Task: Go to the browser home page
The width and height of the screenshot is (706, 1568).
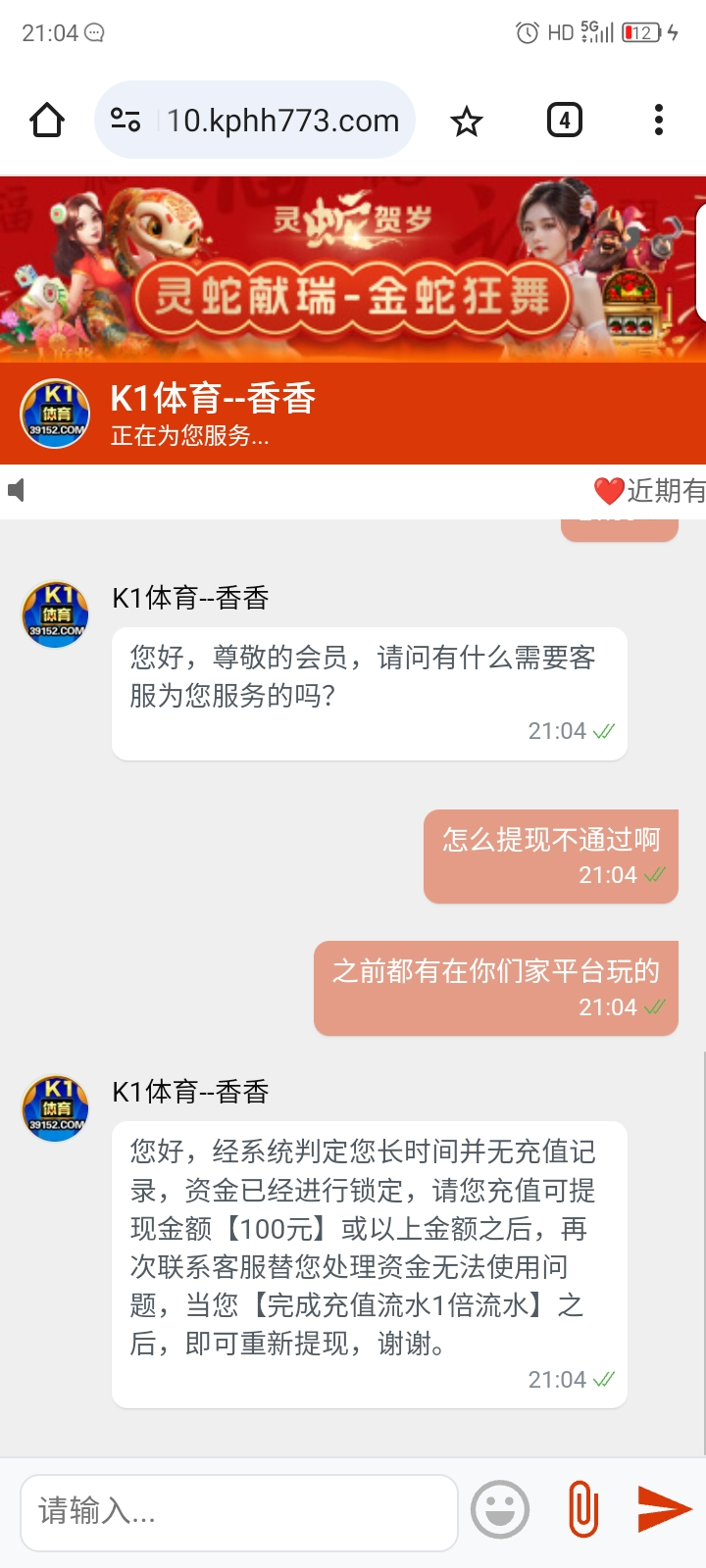Action: coord(47,121)
